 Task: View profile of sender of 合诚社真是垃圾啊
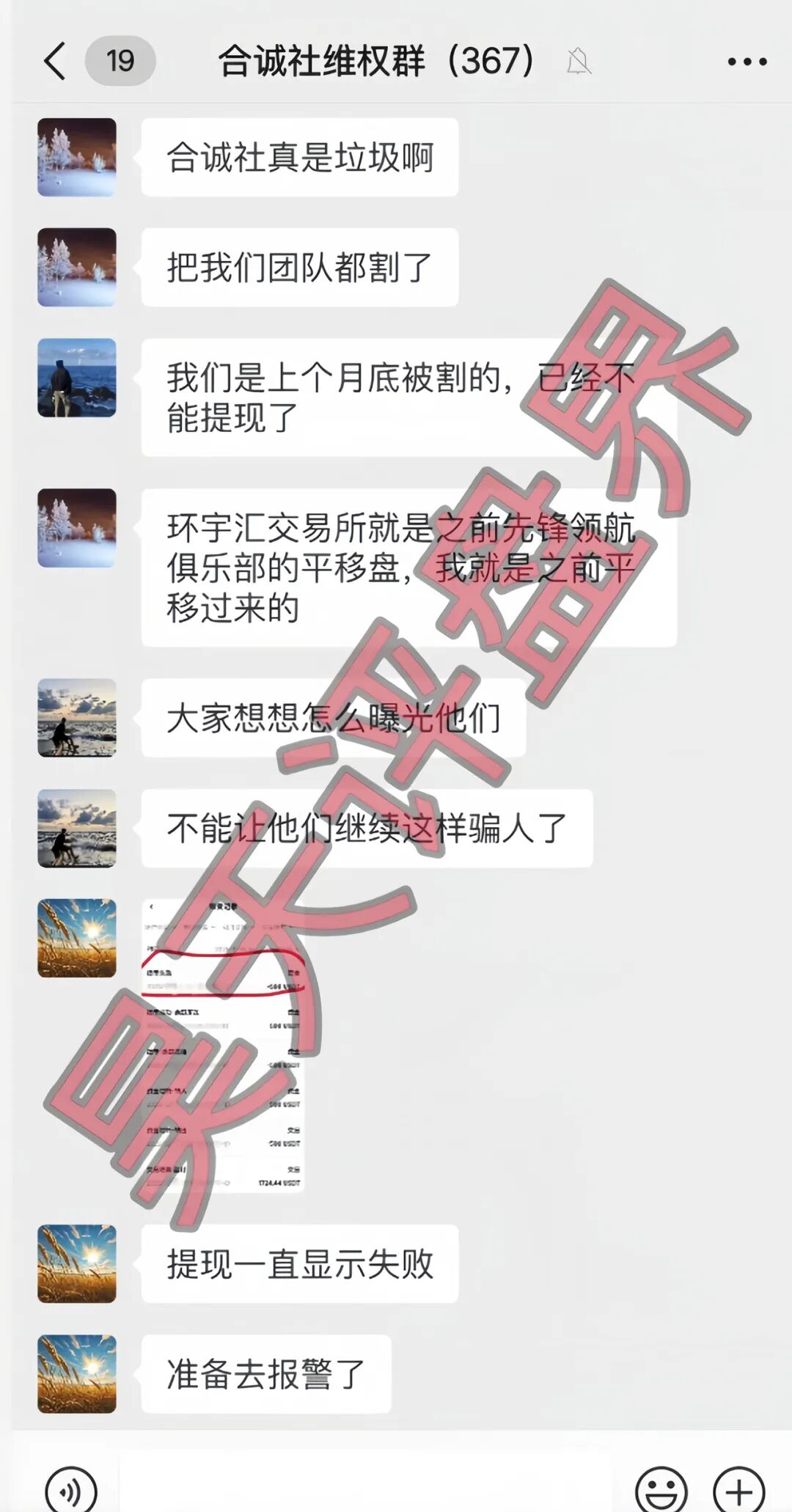pos(77,158)
